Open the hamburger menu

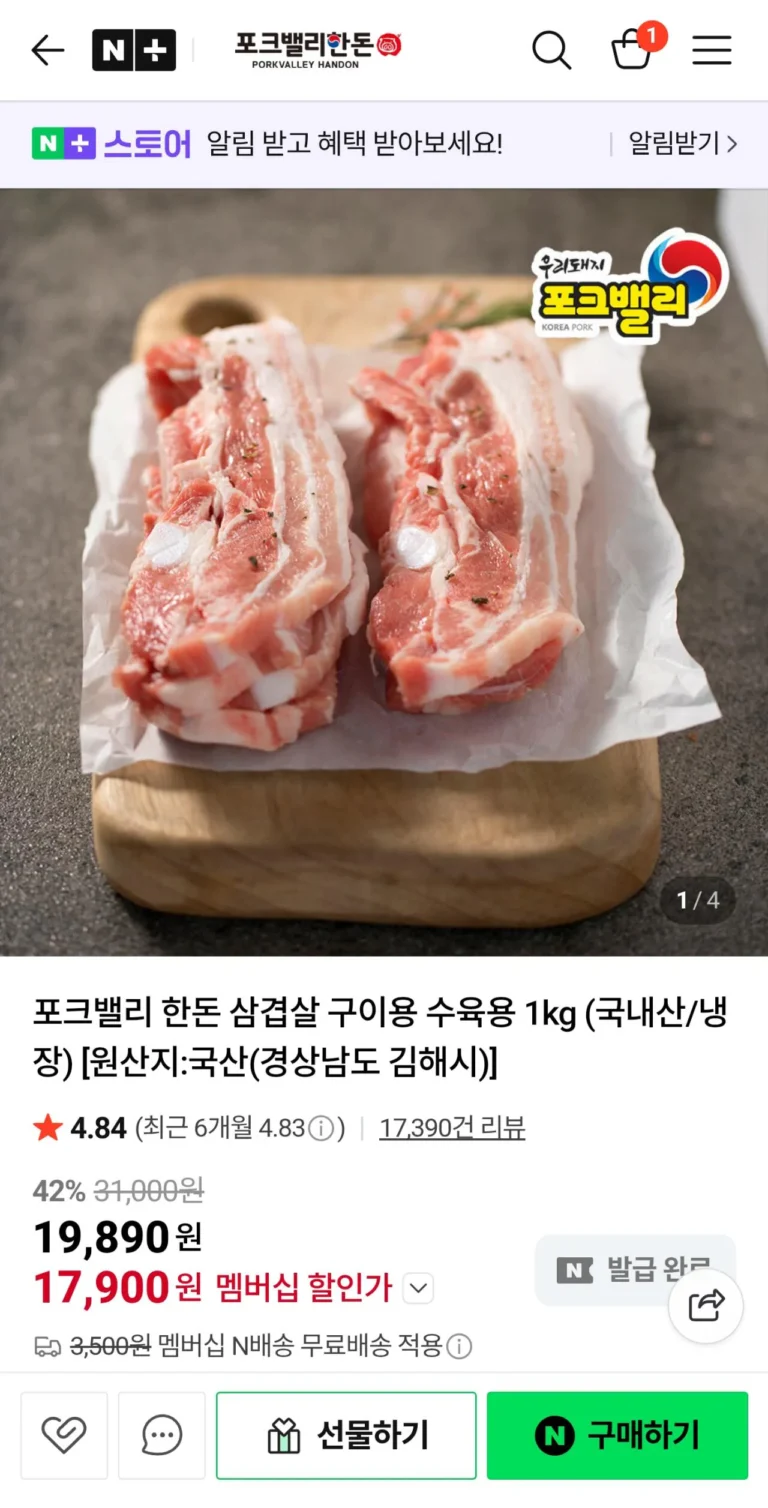click(x=712, y=50)
